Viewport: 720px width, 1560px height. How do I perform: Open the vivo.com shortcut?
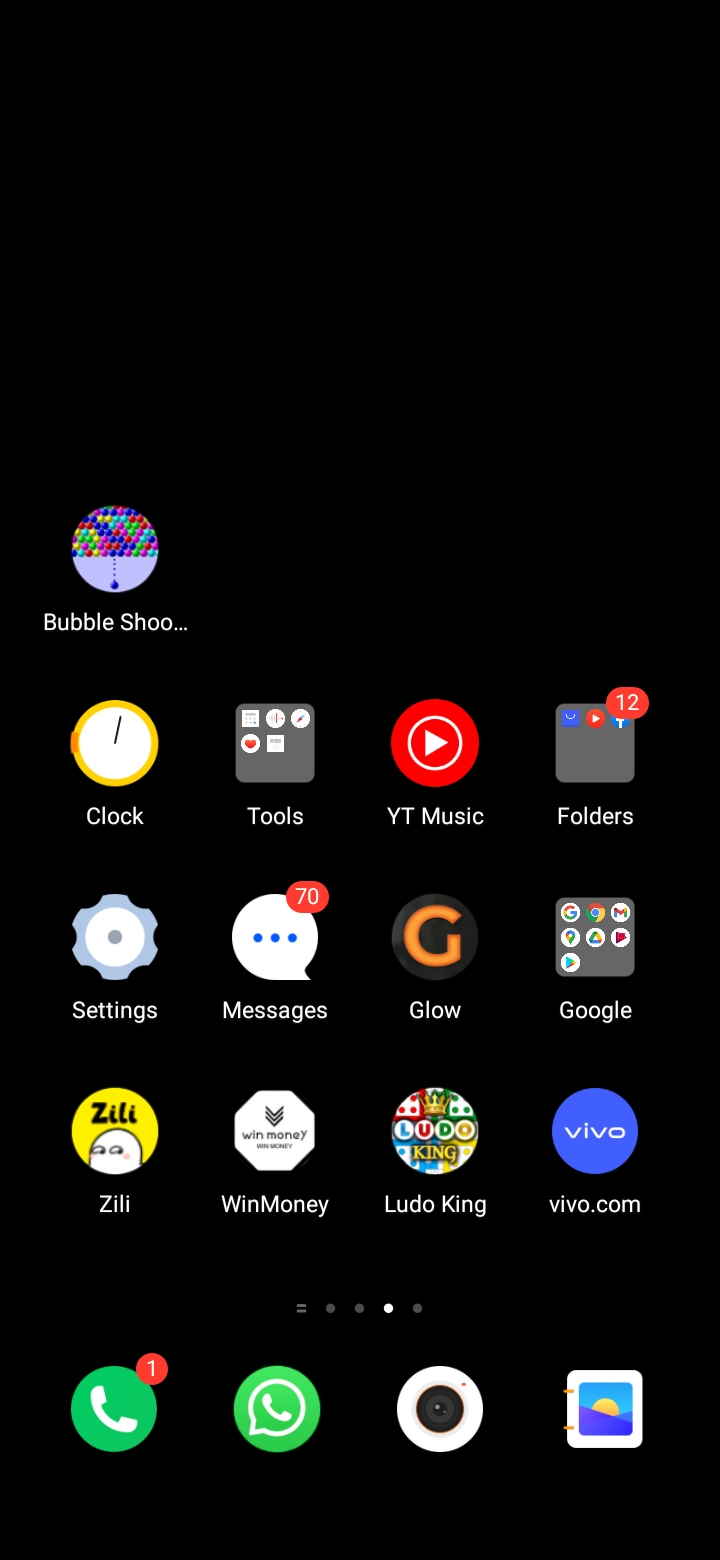pyautogui.click(x=595, y=1131)
